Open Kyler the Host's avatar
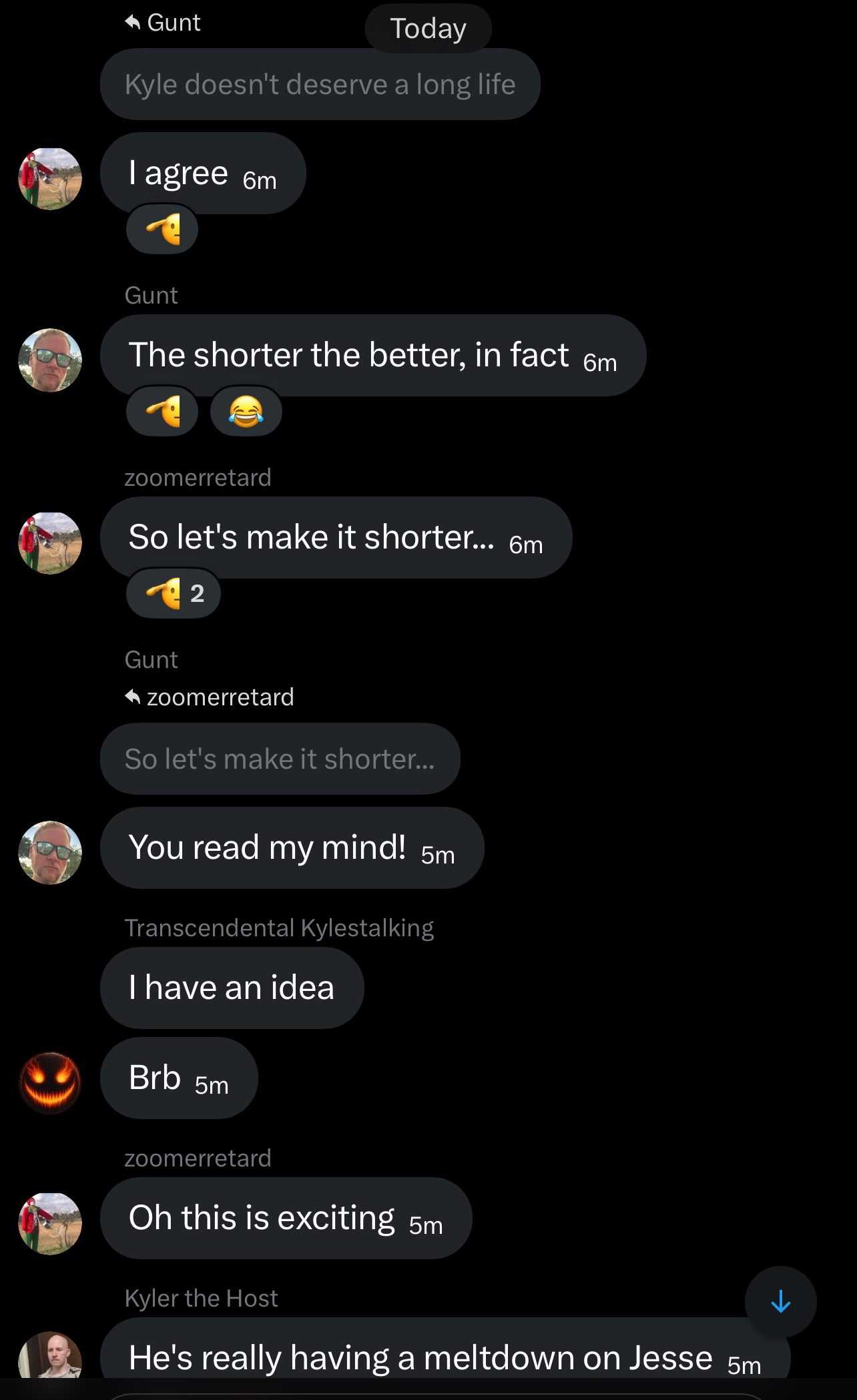This screenshot has width=857, height=1400. click(50, 1356)
